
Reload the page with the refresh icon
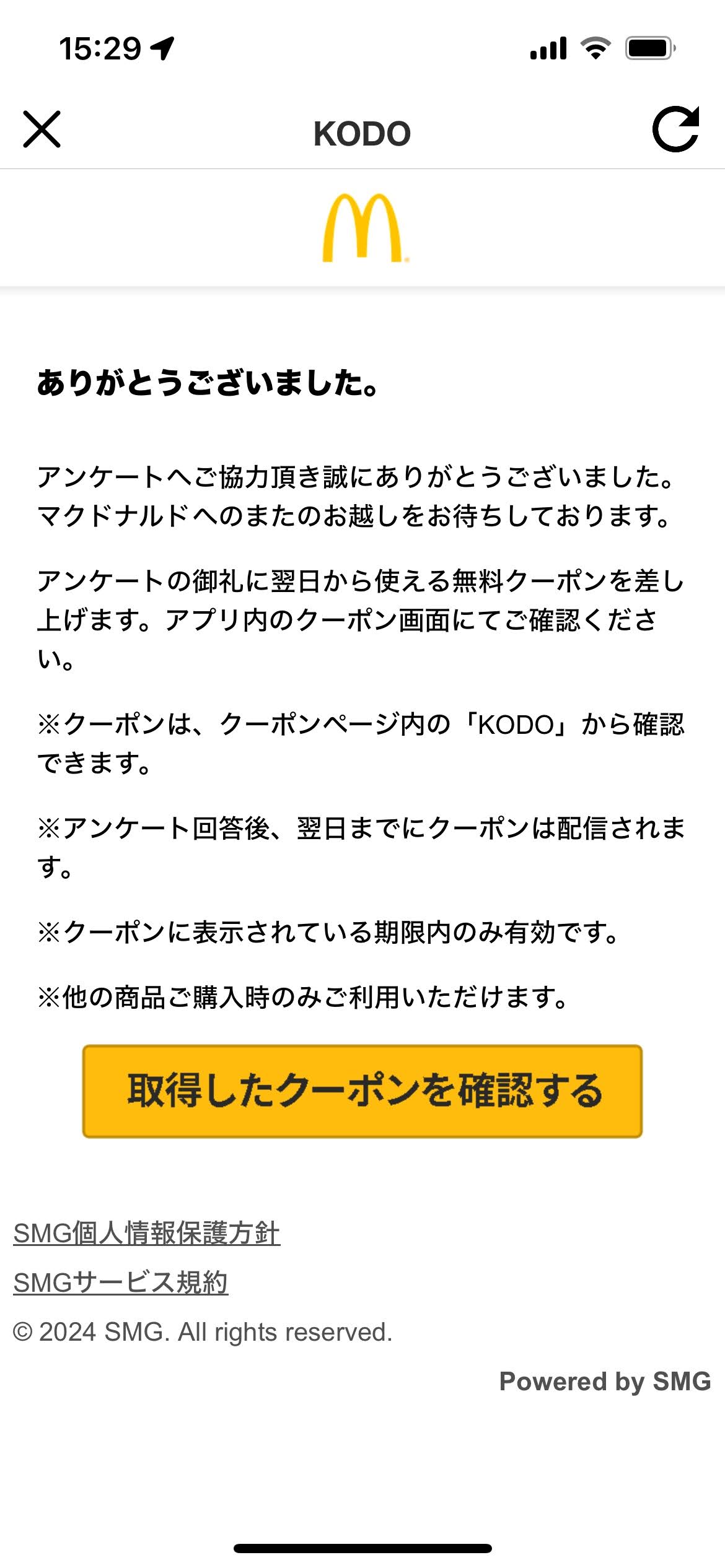coord(675,129)
